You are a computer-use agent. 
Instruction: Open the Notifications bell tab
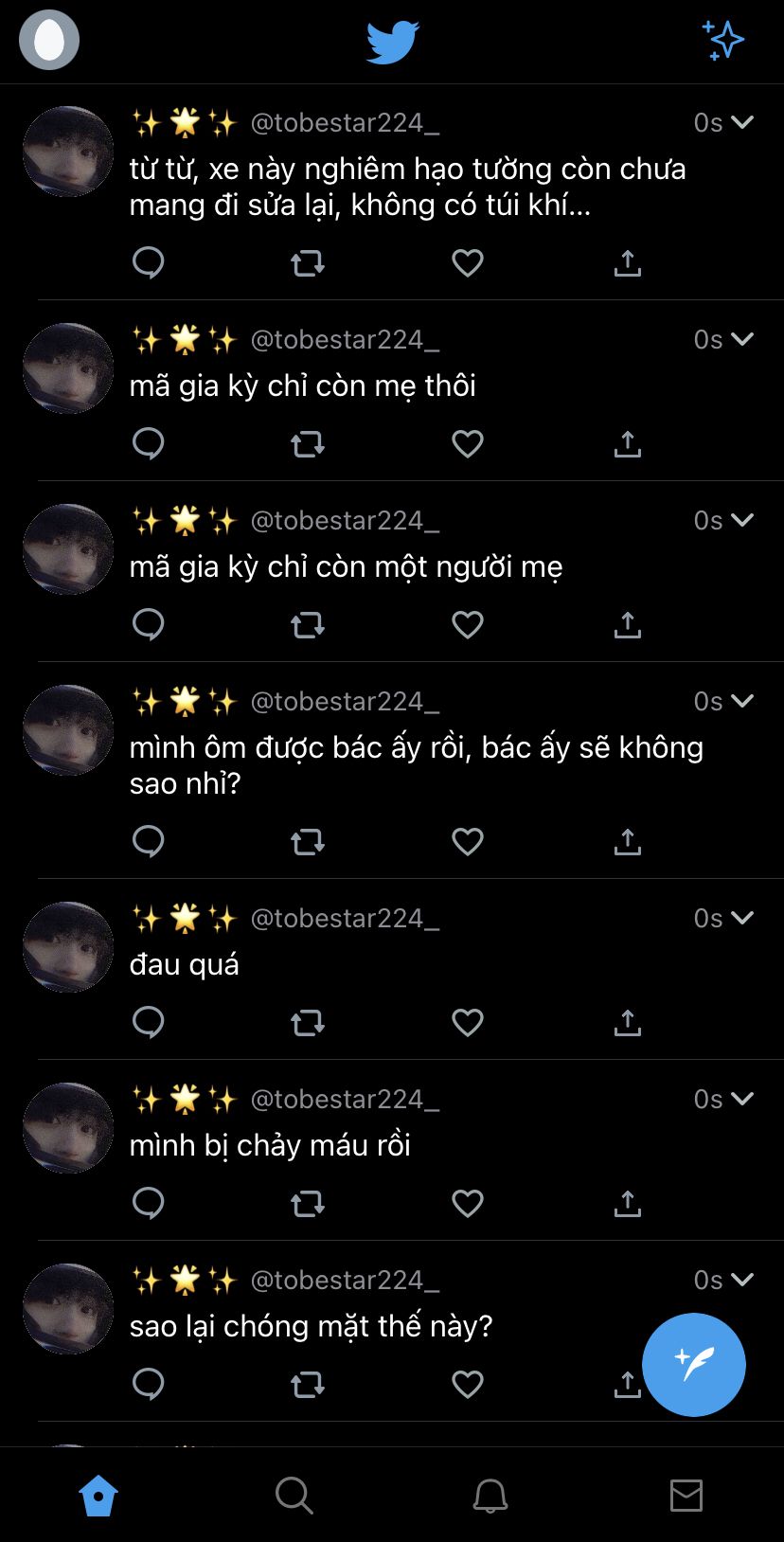(490, 1496)
